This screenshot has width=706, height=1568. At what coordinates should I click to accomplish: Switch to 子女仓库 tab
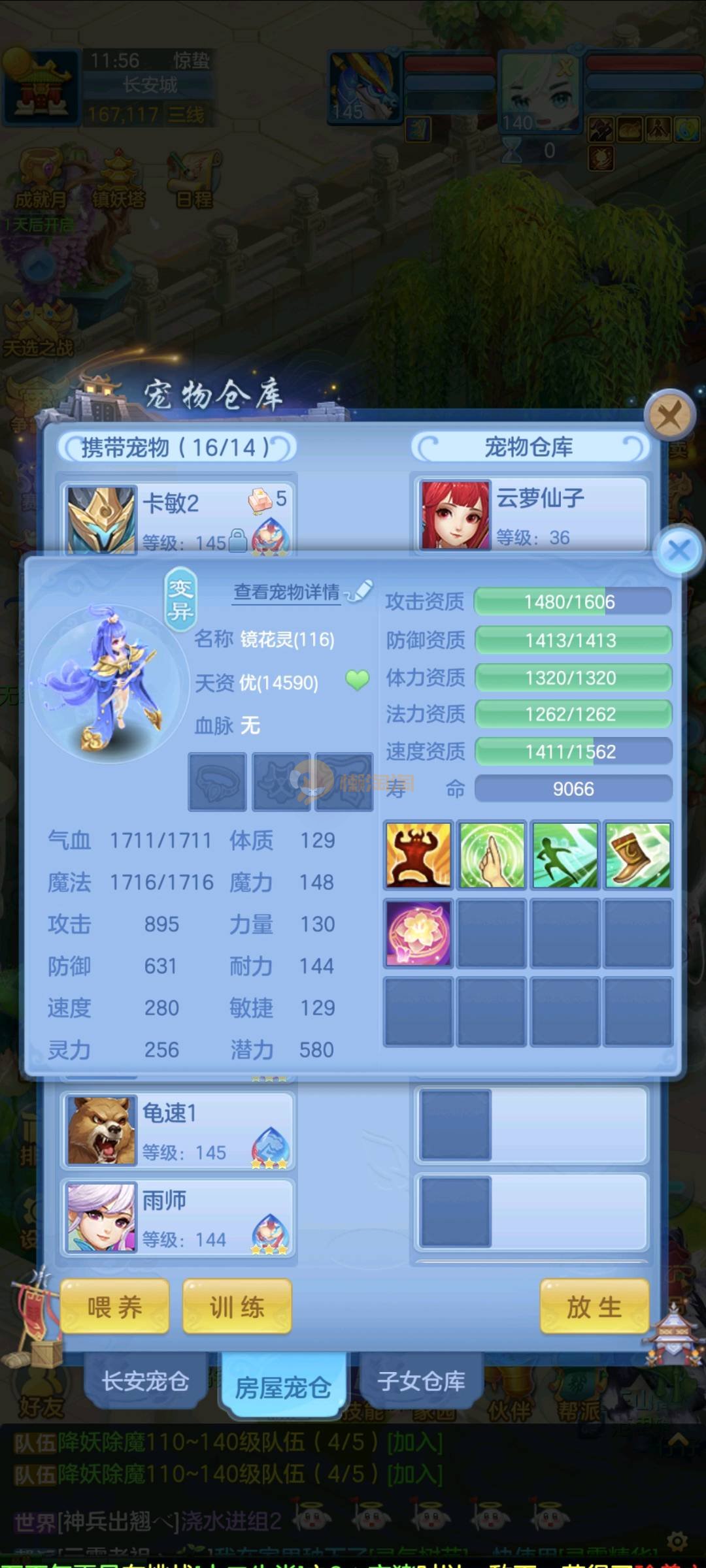point(421,1380)
